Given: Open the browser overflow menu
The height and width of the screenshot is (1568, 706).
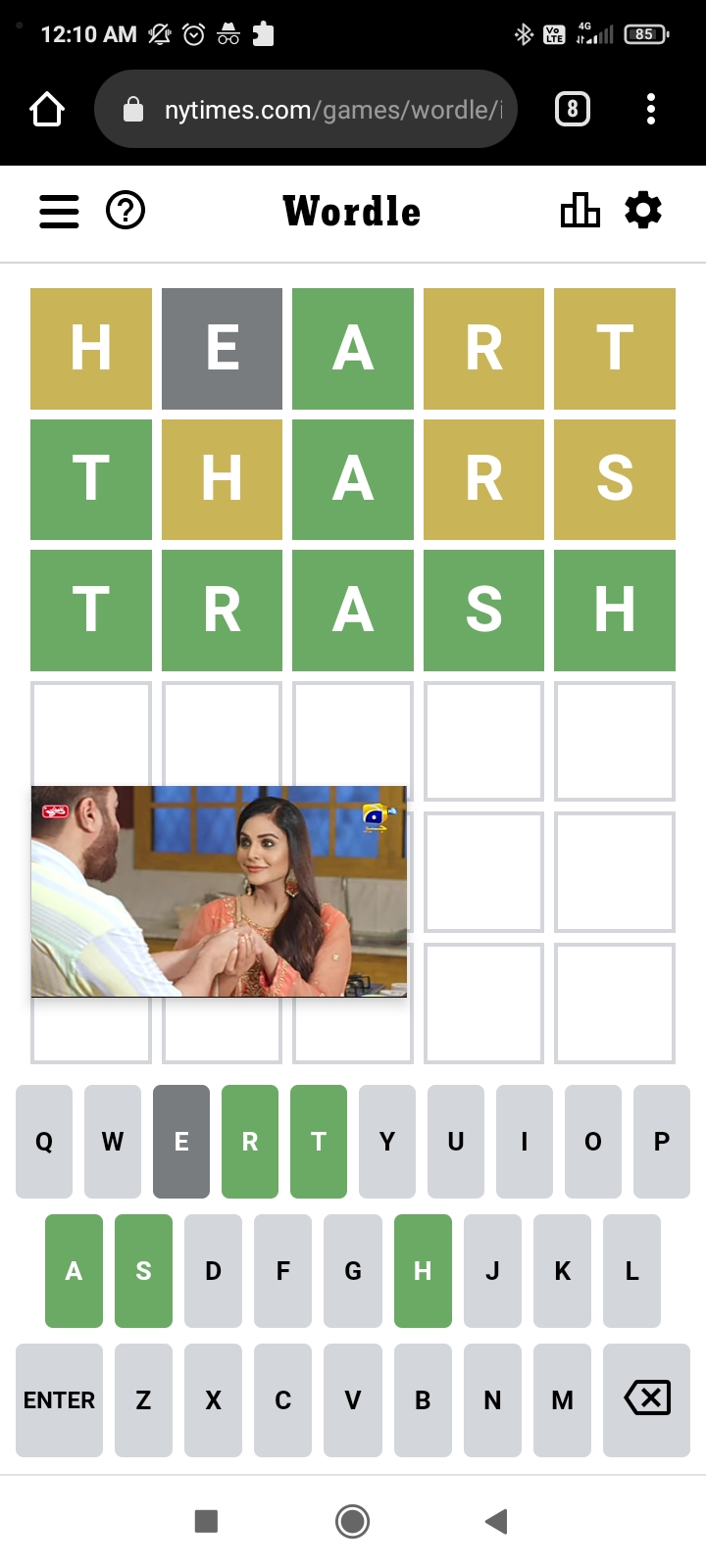Looking at the screenshot, I should point(651,109).
